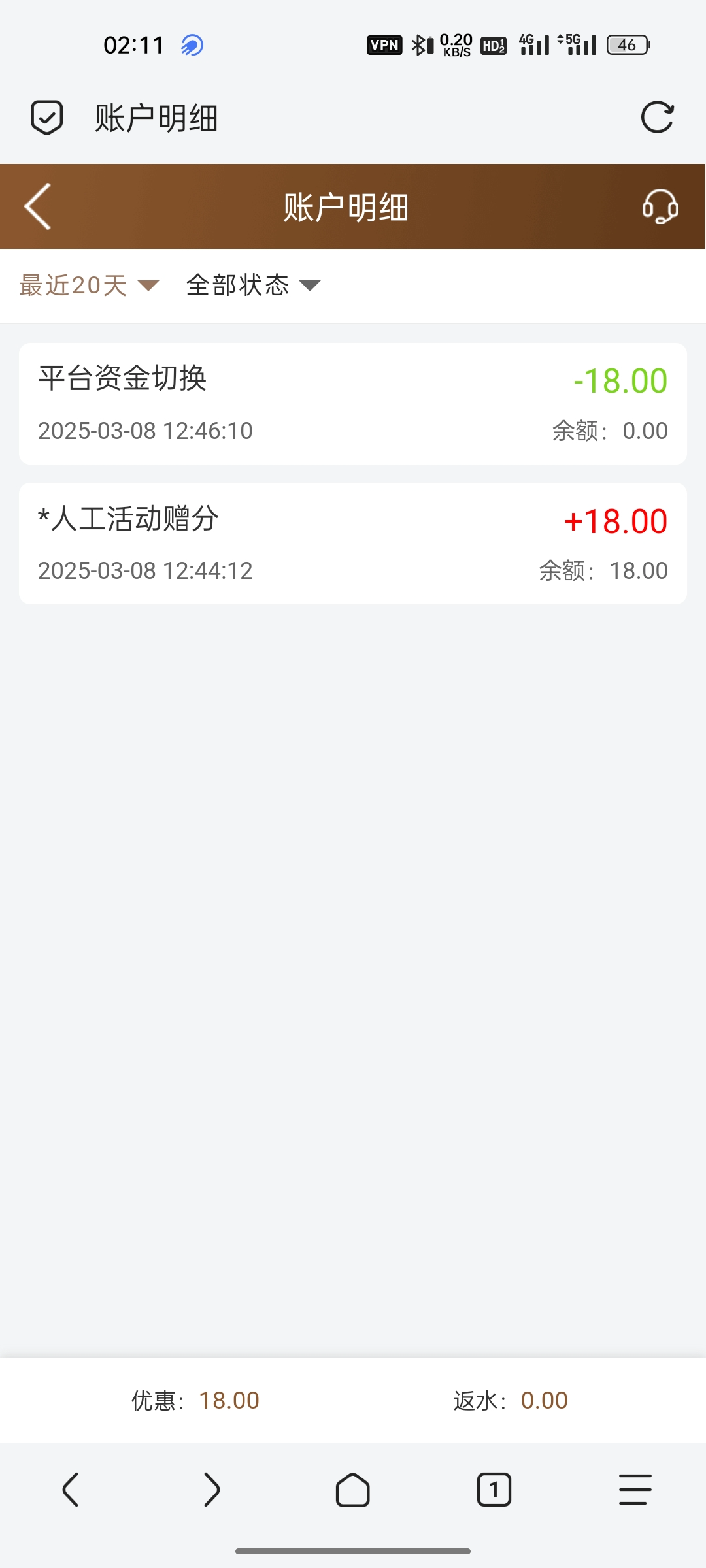Open the browser home page
This screenshot has width=706, height=1568.
point(353,1490)
